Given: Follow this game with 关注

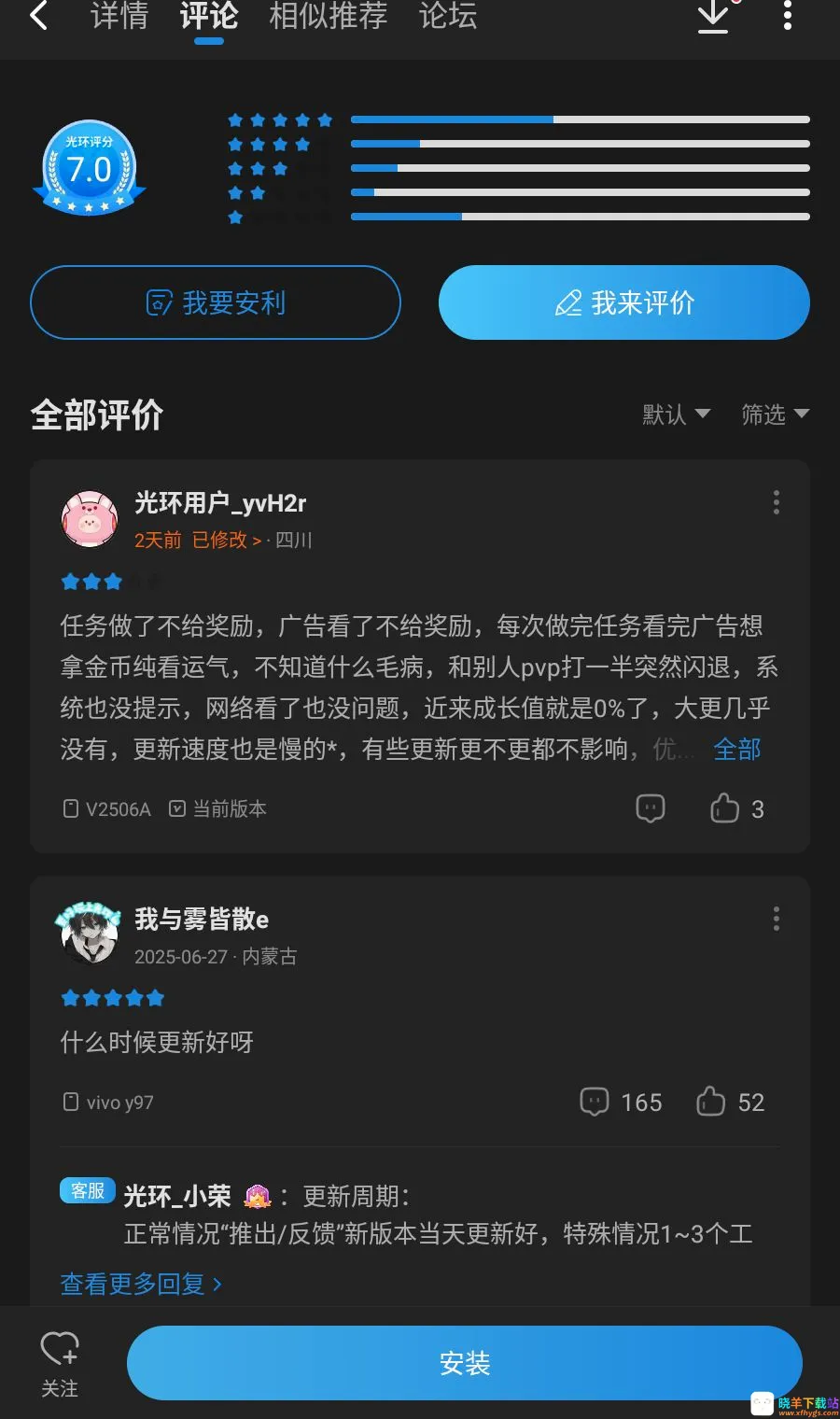Looking at the screenshot, I should pyautogui.click(x=60, y=1364).
